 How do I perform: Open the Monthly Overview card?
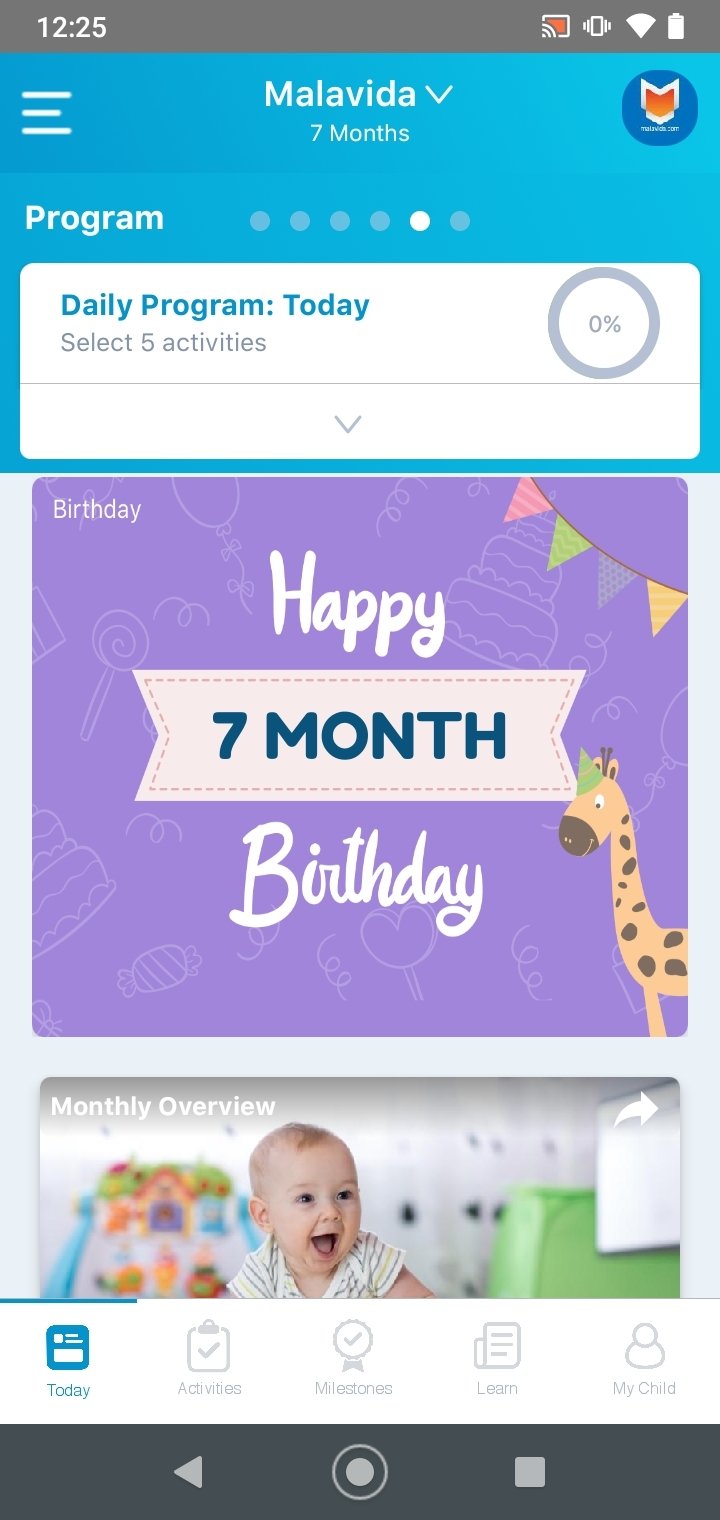tap(360, 1187)
